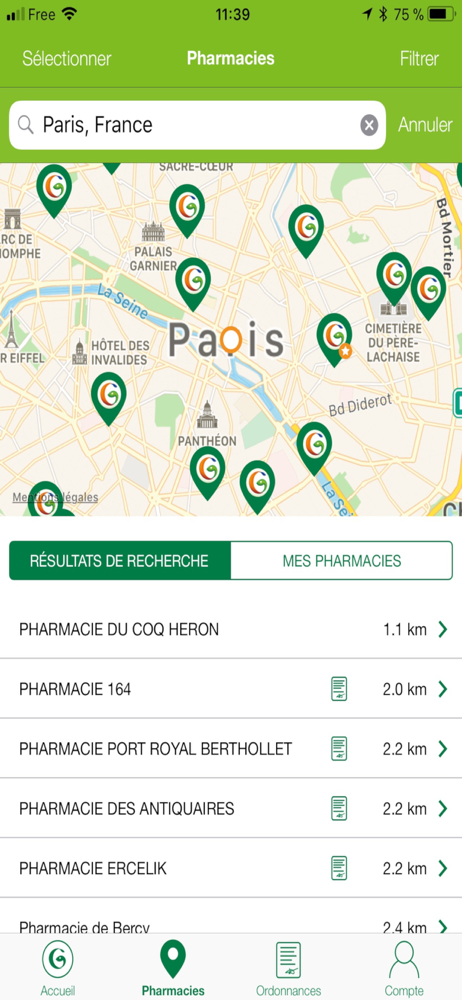Open Pharmacie du Coq Heron
462x1000 pixels.
tap(231, 629)
